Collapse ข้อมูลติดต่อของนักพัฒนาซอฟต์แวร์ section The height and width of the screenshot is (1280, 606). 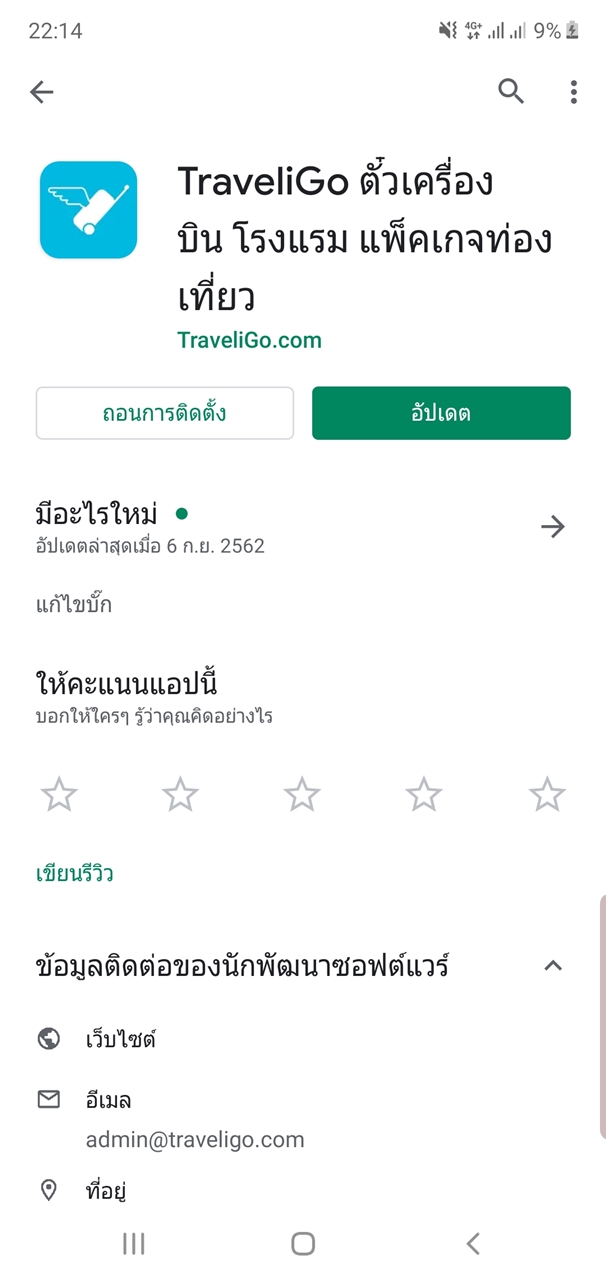(x=553, y=966)
